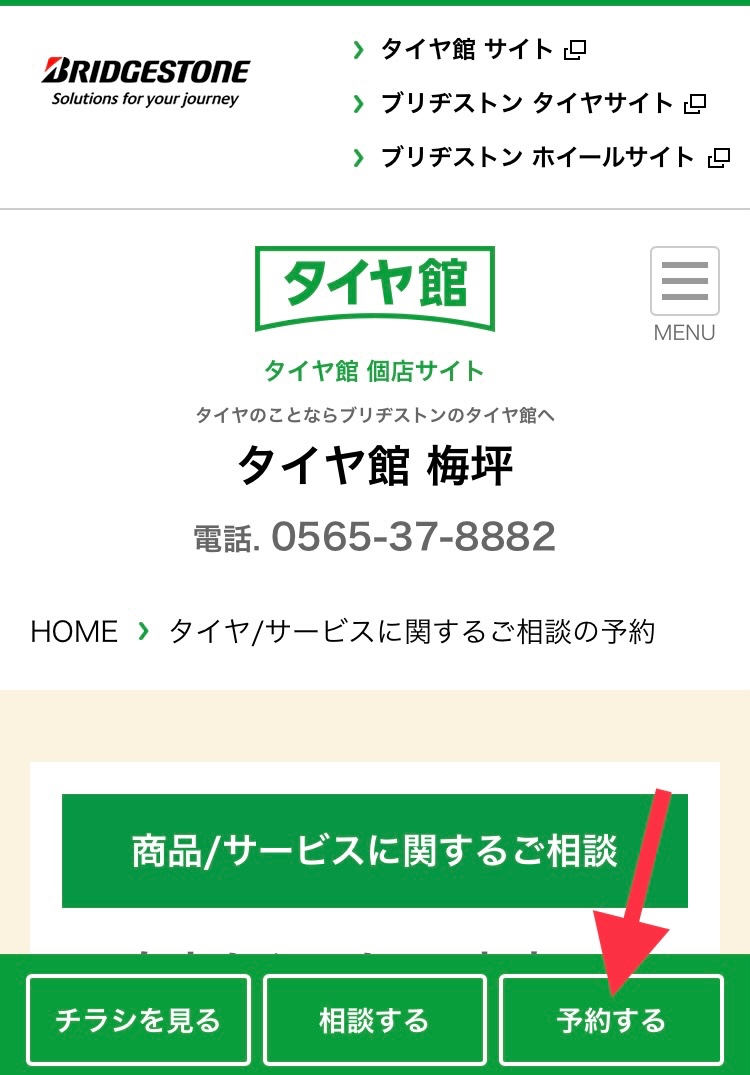
Task: Select the 相談する button
Action: point(374,1020)
